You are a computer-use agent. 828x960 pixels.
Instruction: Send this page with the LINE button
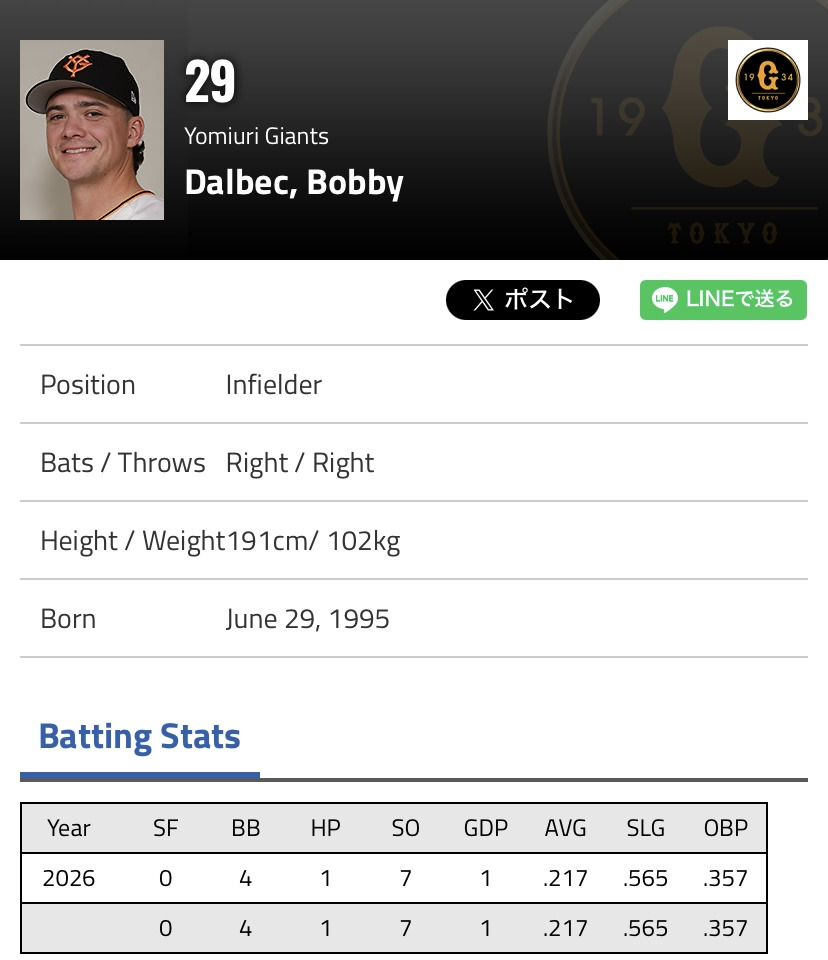click(x=723, y=300)
